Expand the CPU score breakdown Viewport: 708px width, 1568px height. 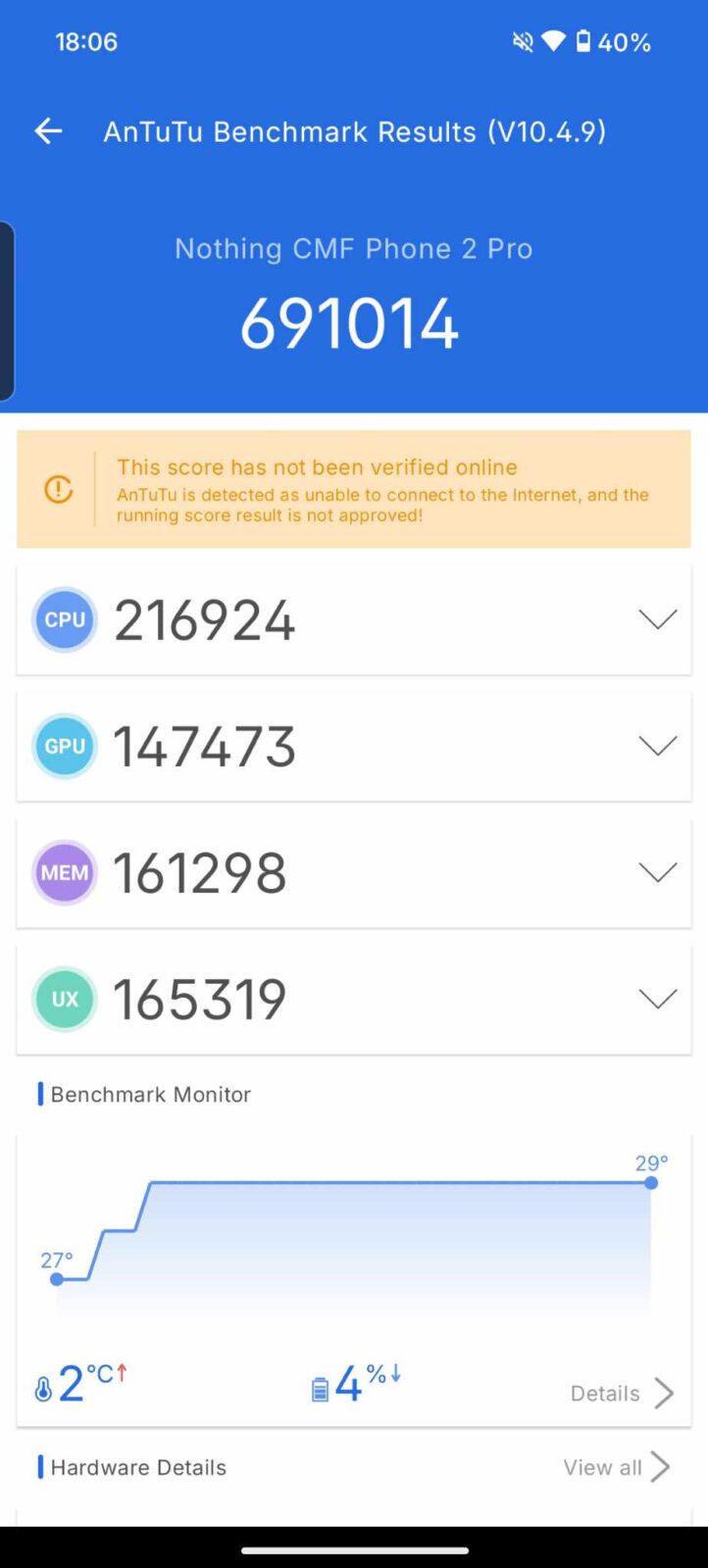click(x=657, y=619)
